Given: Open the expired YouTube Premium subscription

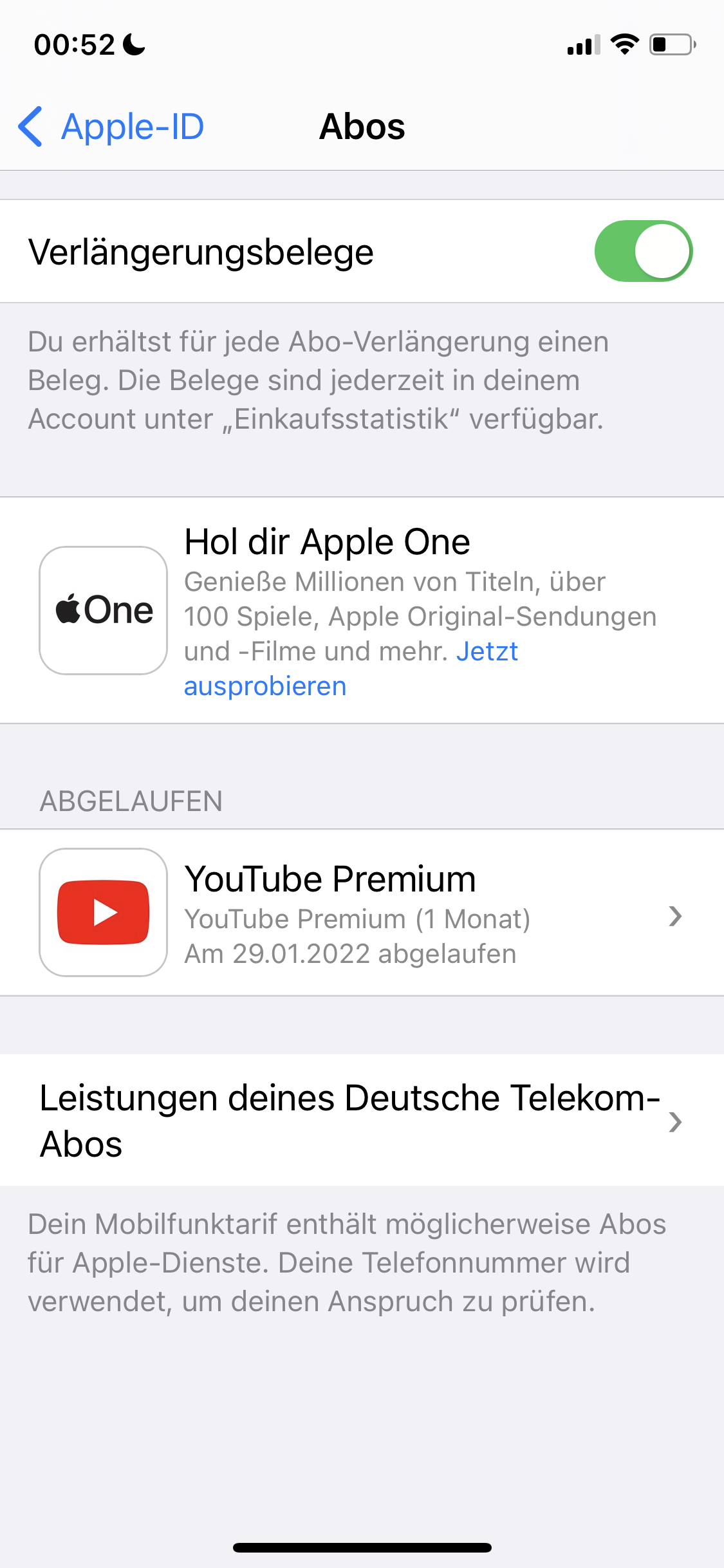Looking at the screenshot, I should pyautogui.click(x=362, y=913).
